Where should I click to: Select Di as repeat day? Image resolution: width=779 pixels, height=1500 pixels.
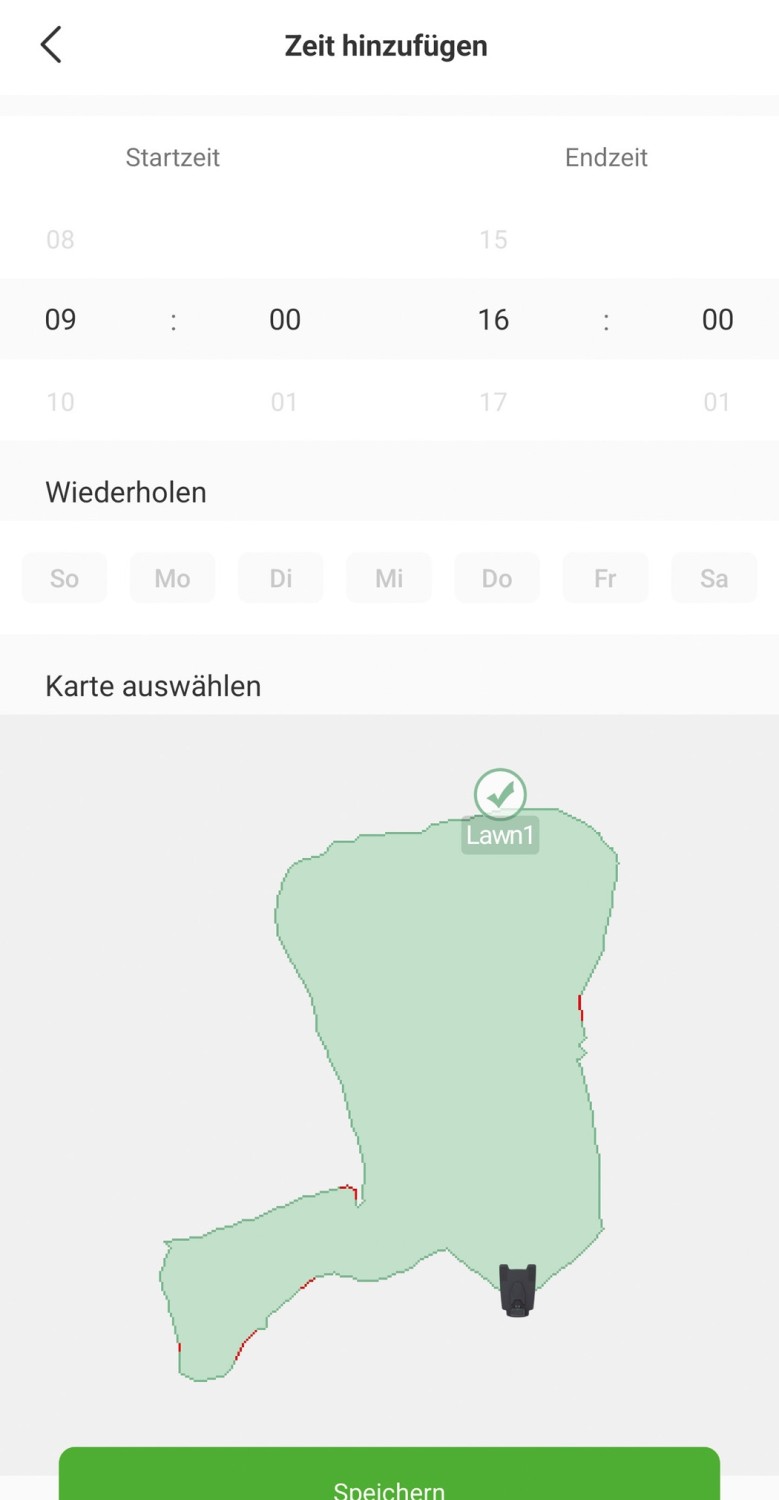tap(281, 578)
